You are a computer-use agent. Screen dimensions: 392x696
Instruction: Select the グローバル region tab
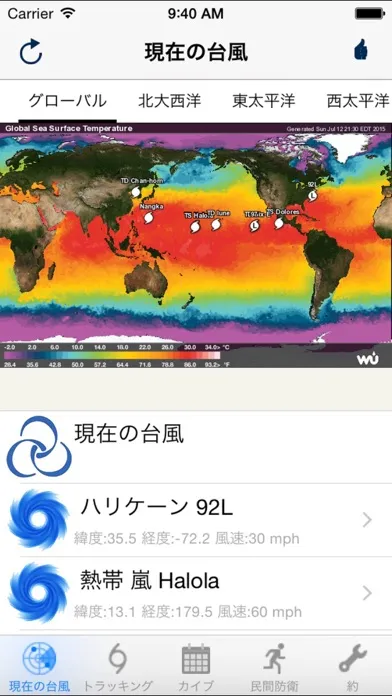(67, 101)
